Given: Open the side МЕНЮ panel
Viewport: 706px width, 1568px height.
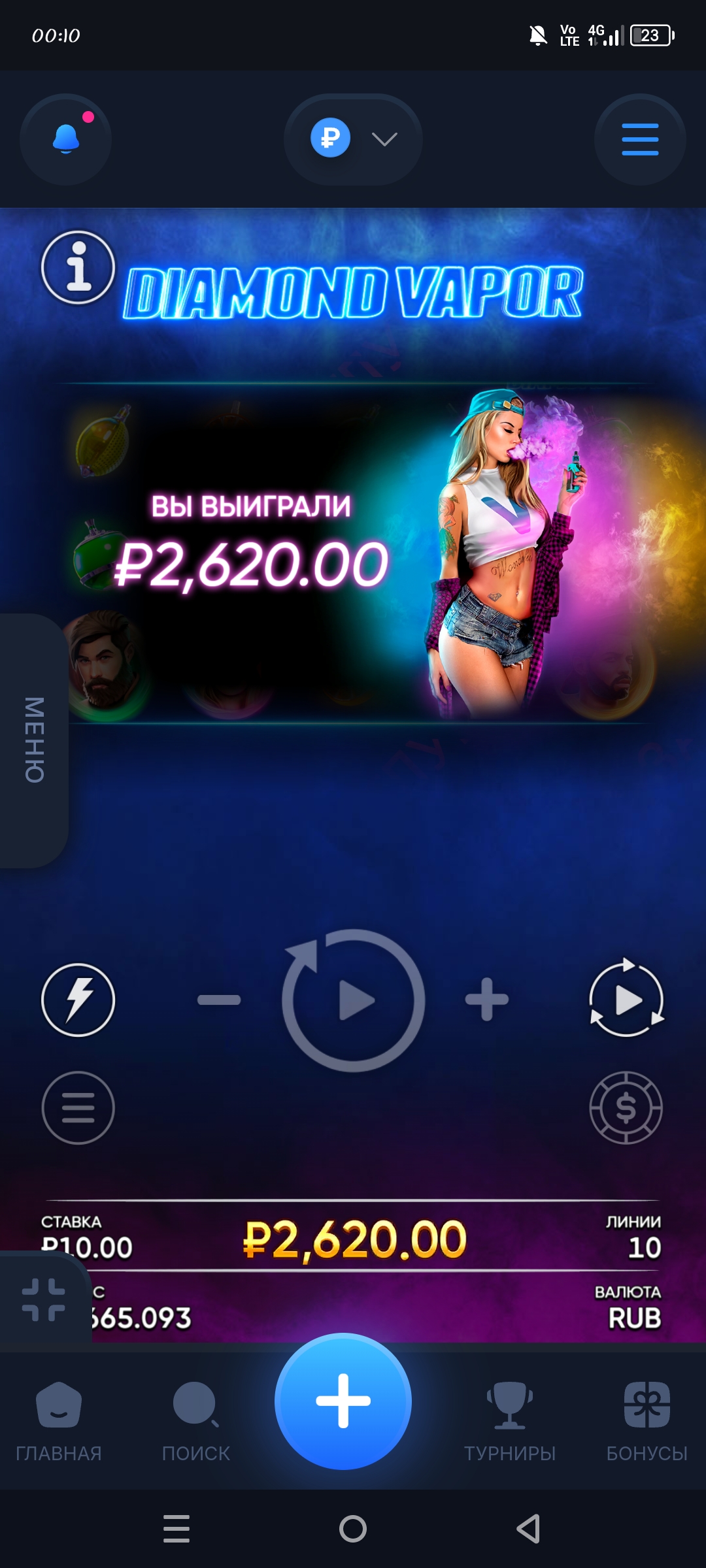Looking at the screenshot, I should click(x=34, y=740).
